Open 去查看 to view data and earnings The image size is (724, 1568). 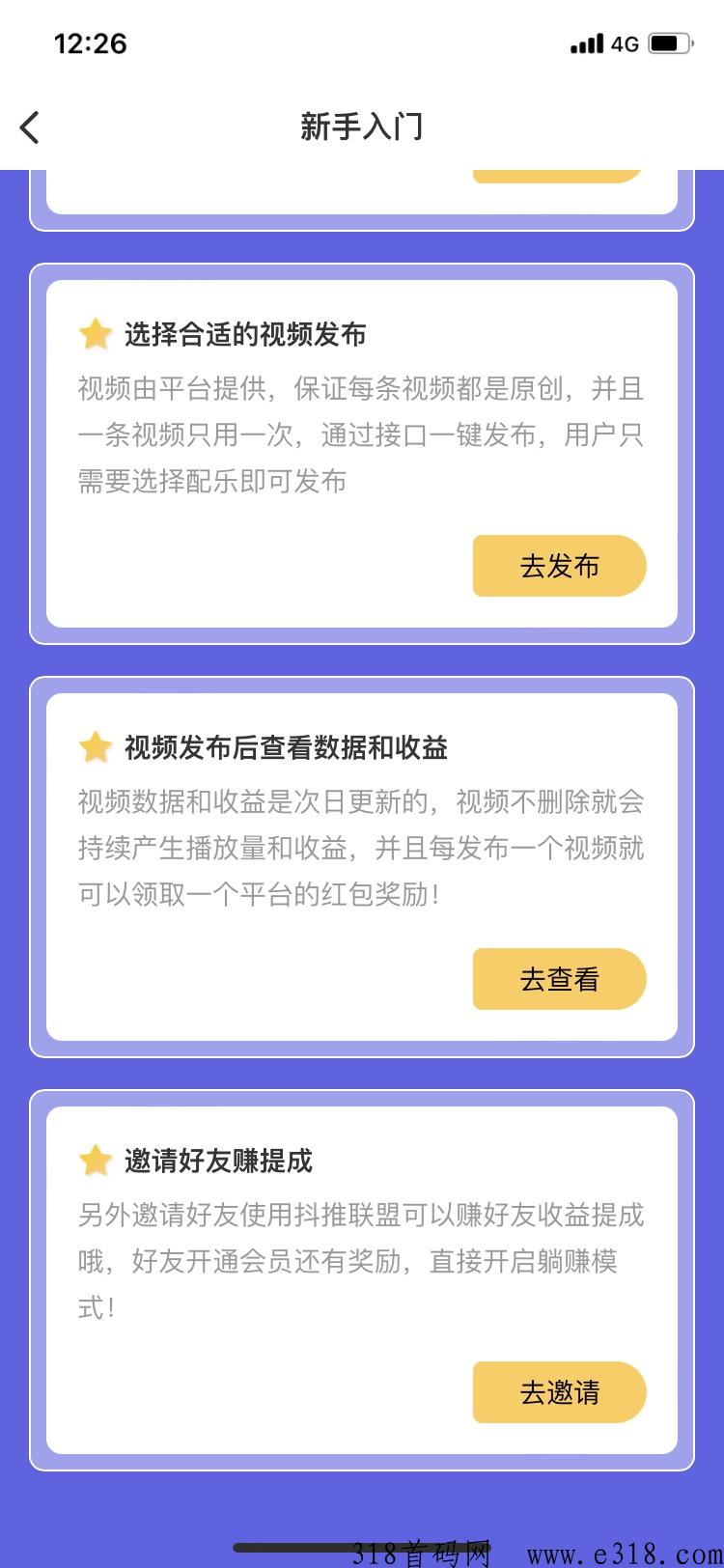tap(559, 979)
